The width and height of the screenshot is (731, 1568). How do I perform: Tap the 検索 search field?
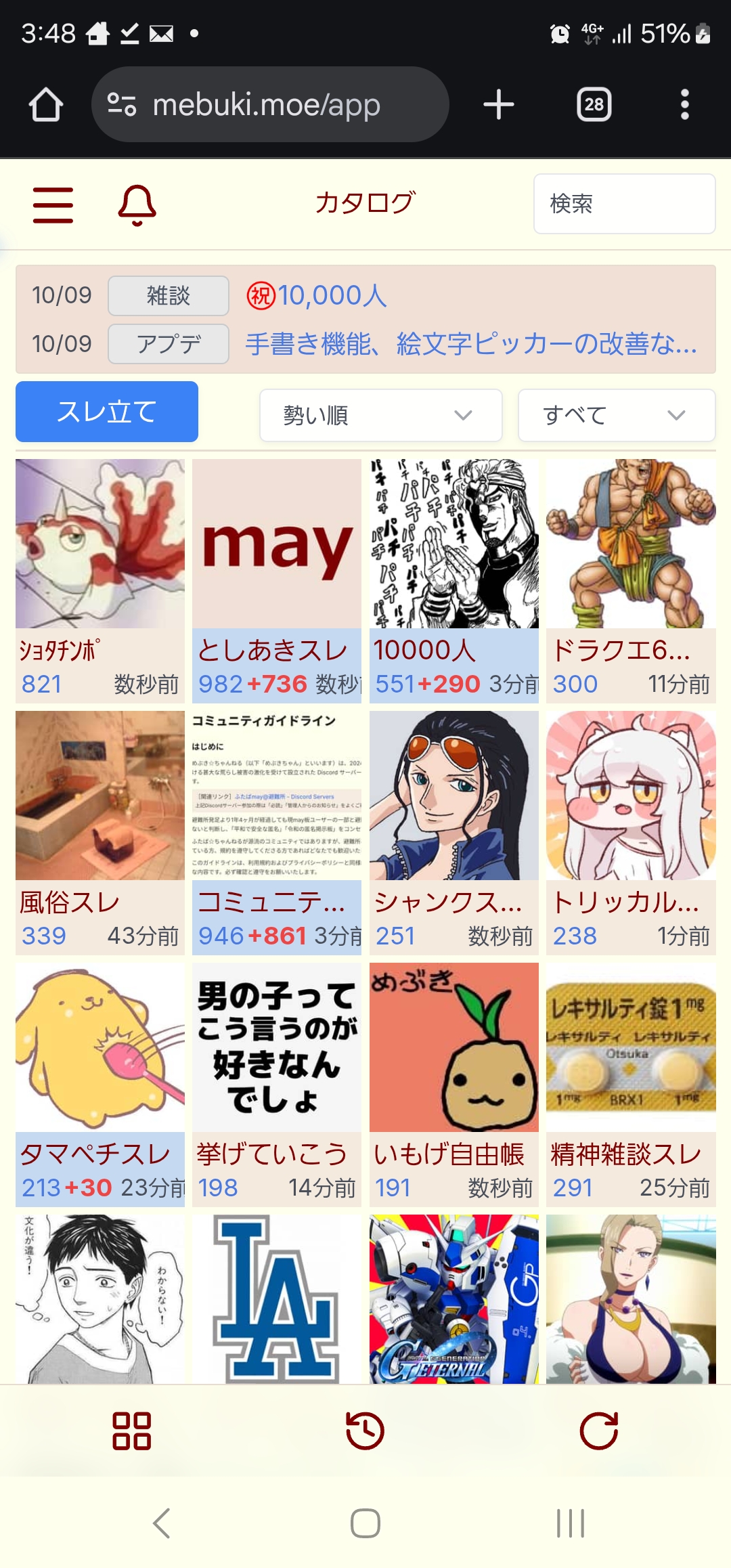pos(624,204)
